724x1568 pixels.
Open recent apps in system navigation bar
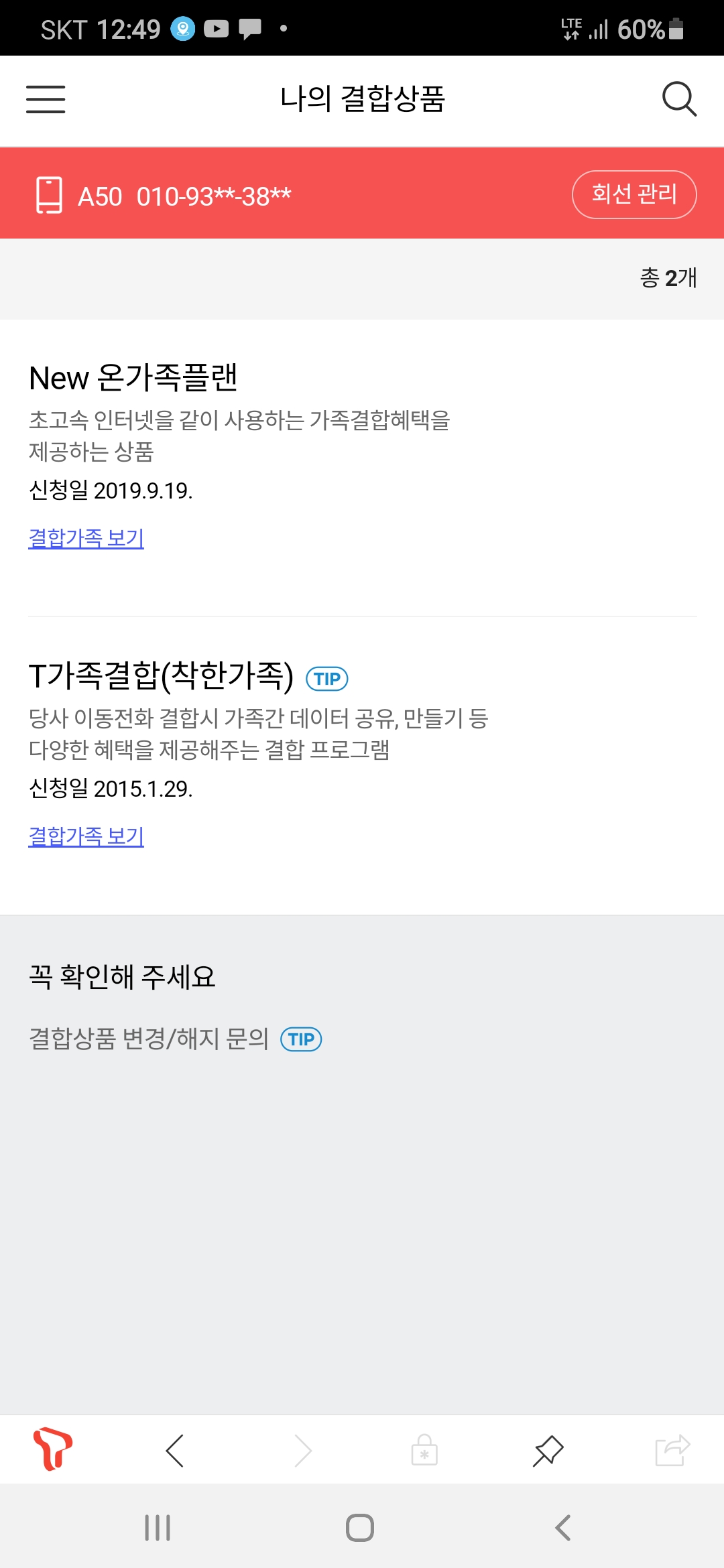click(158, 1528)
